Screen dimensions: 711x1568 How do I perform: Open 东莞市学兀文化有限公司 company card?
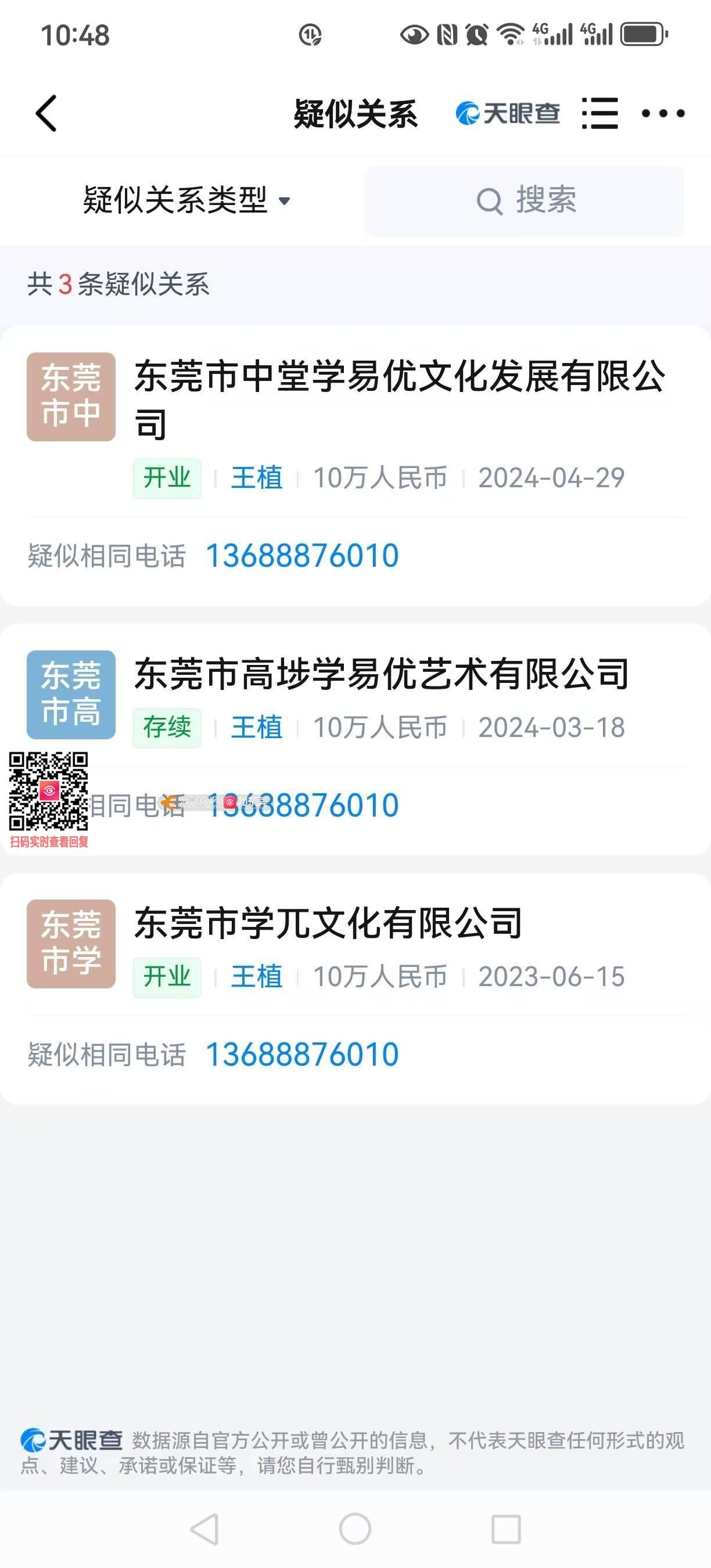tap(328, 923)
